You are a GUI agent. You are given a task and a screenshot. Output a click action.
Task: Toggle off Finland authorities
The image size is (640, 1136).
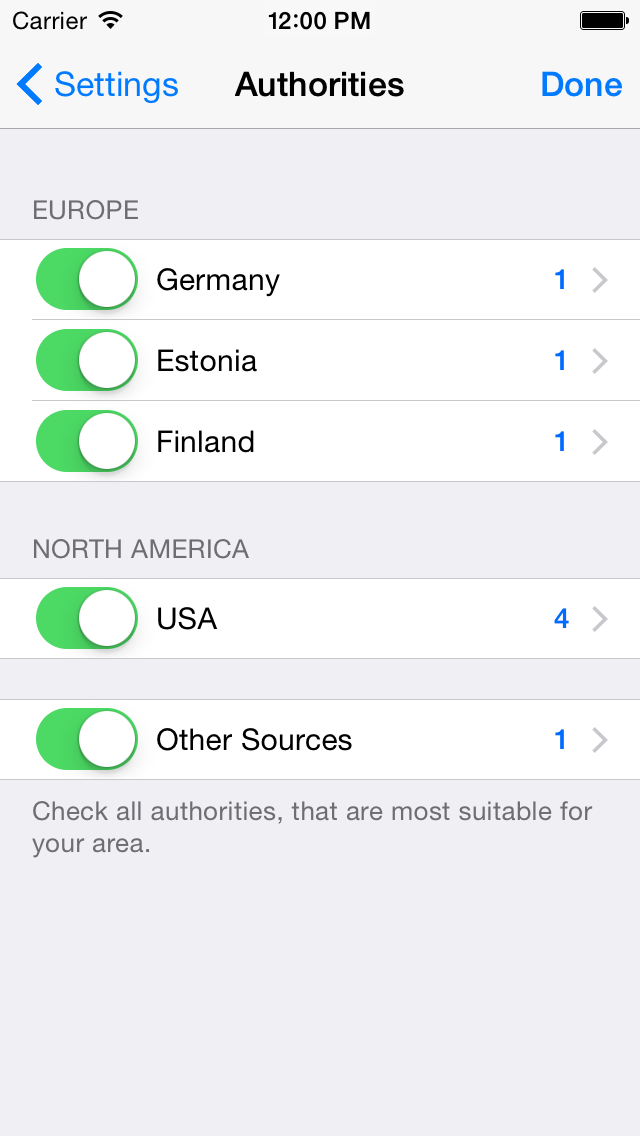(x=86, y=442)
